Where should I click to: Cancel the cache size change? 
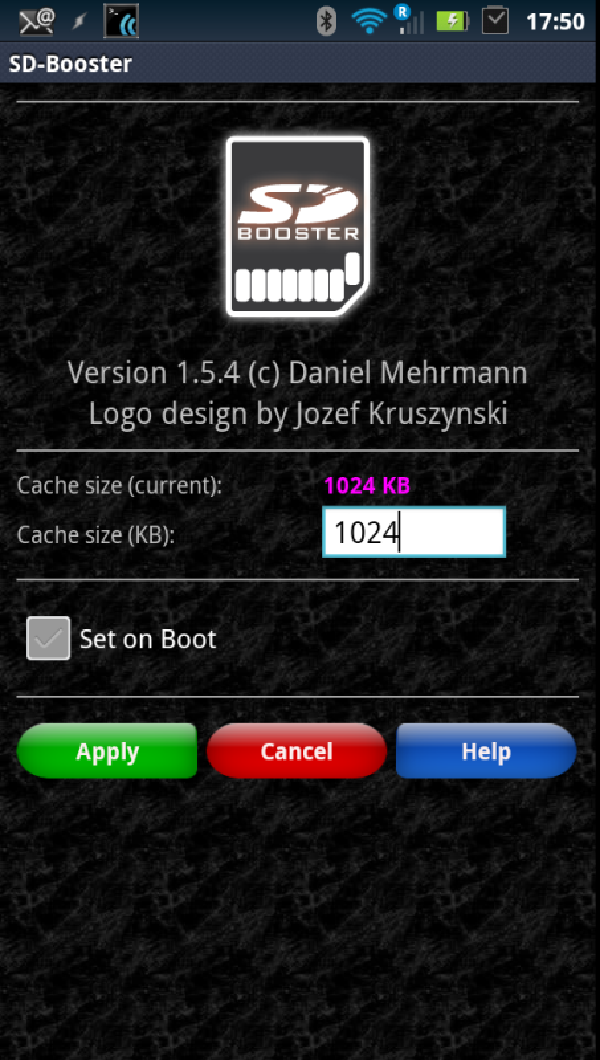(296, 751)
